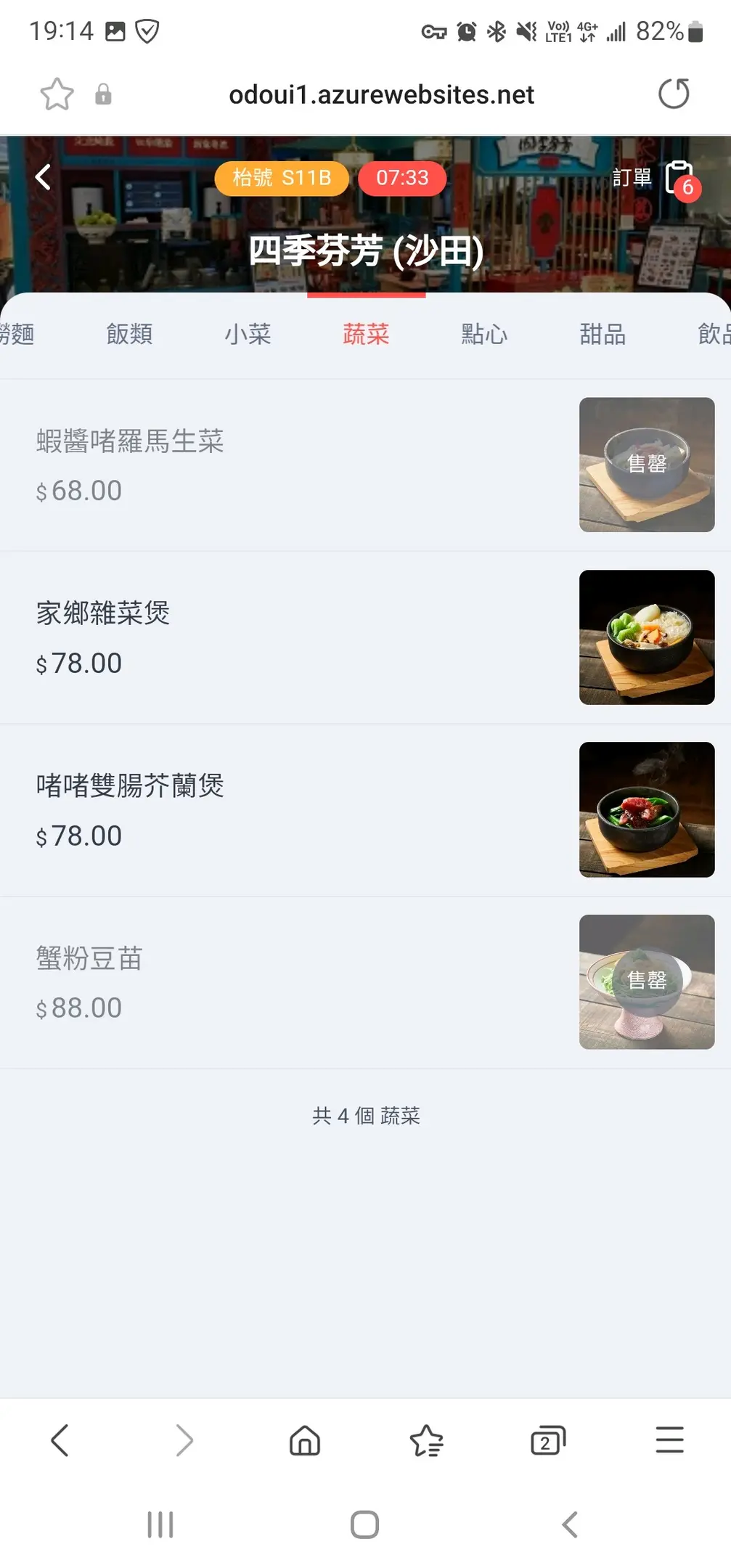Bookmark this page with the star icon

coord(57,94)
